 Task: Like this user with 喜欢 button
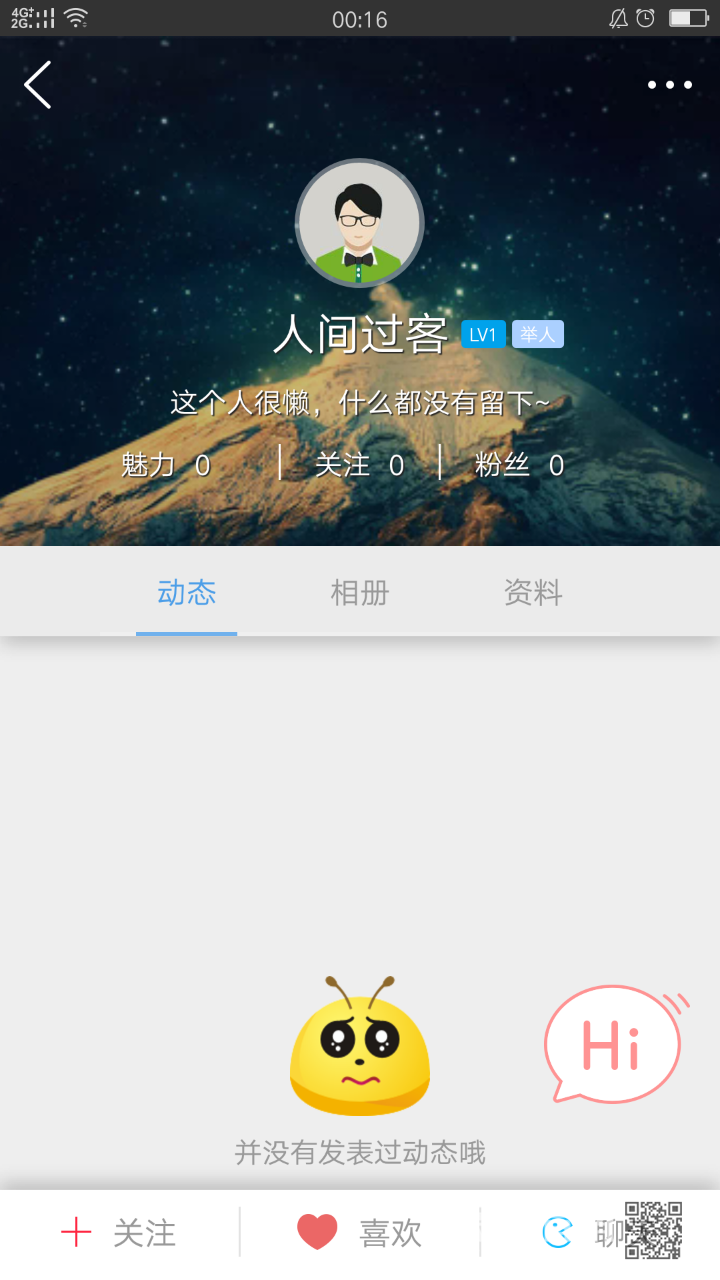[360, 1233]
